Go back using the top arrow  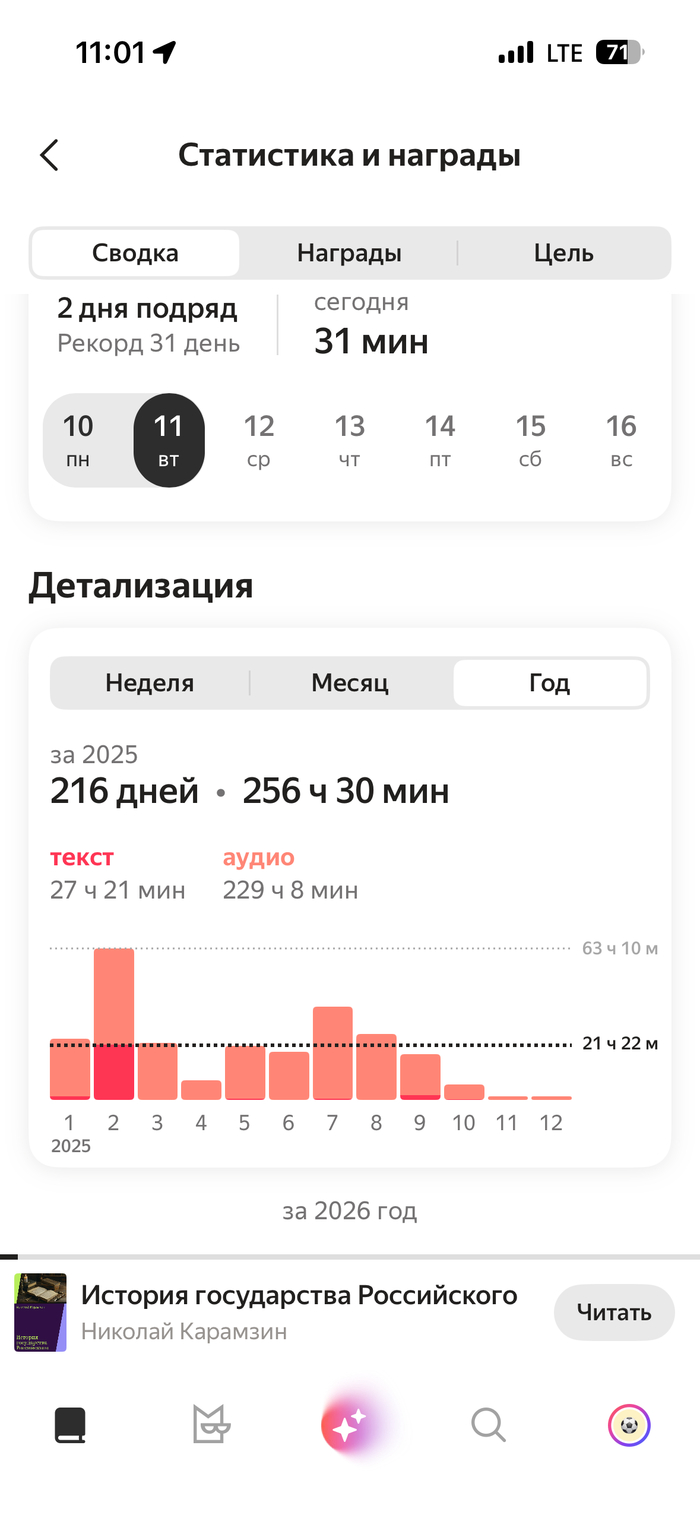point(50,156)
